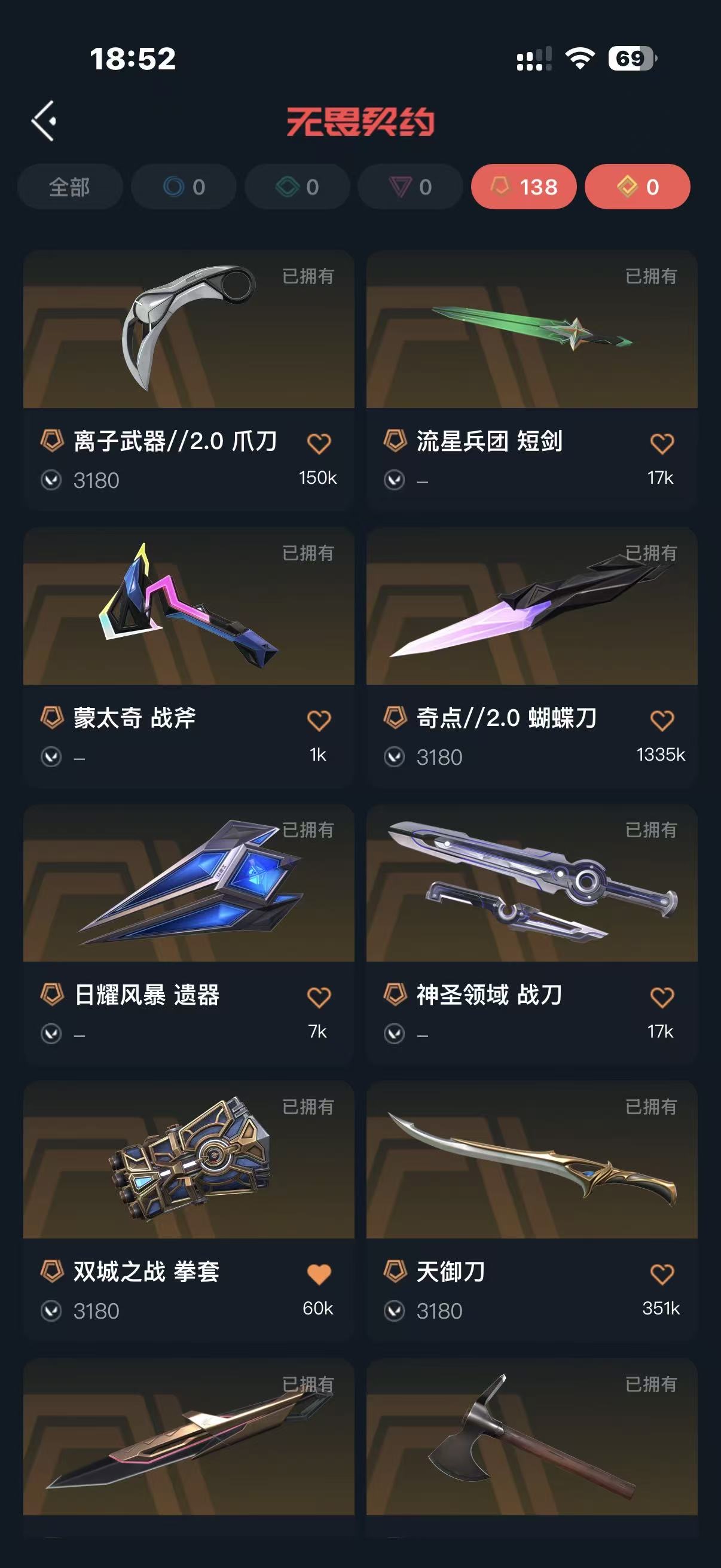Favorite the 神圣领域 战刀 skin
The width and height of the screenshot is (721, 1568).
click(x=662, y=997)
